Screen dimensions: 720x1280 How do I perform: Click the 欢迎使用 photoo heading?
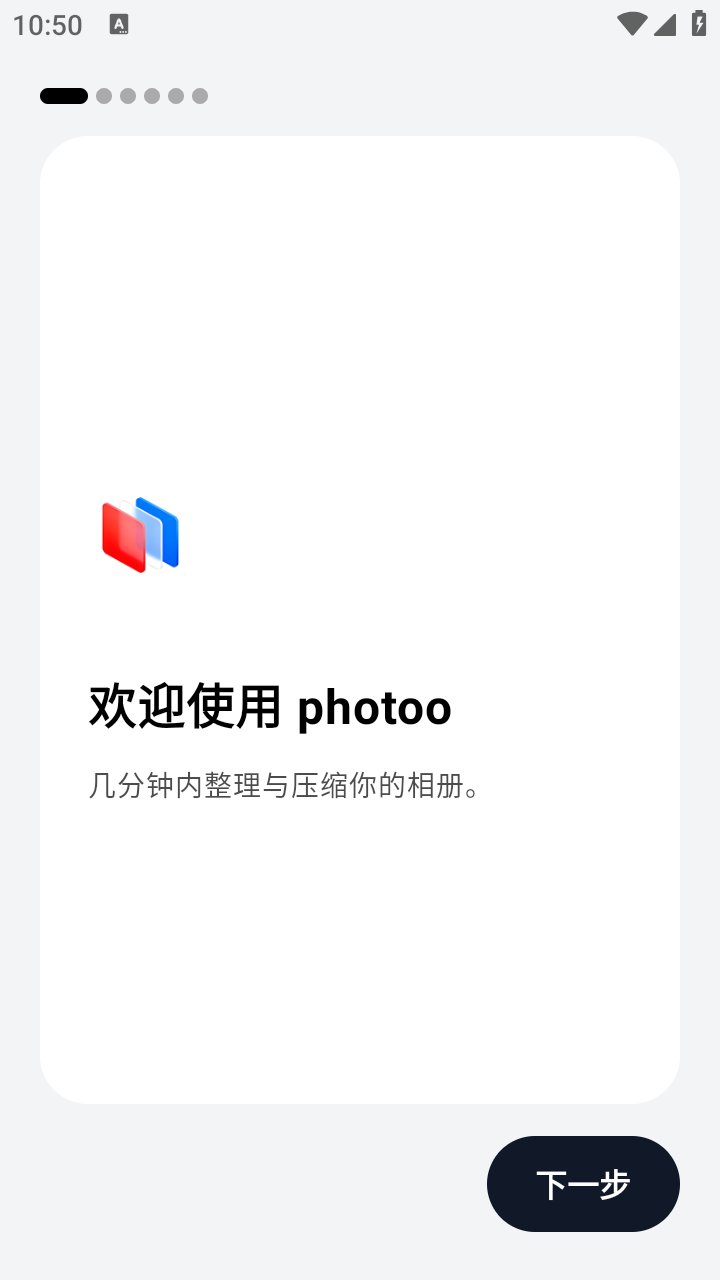pos(270,708)
